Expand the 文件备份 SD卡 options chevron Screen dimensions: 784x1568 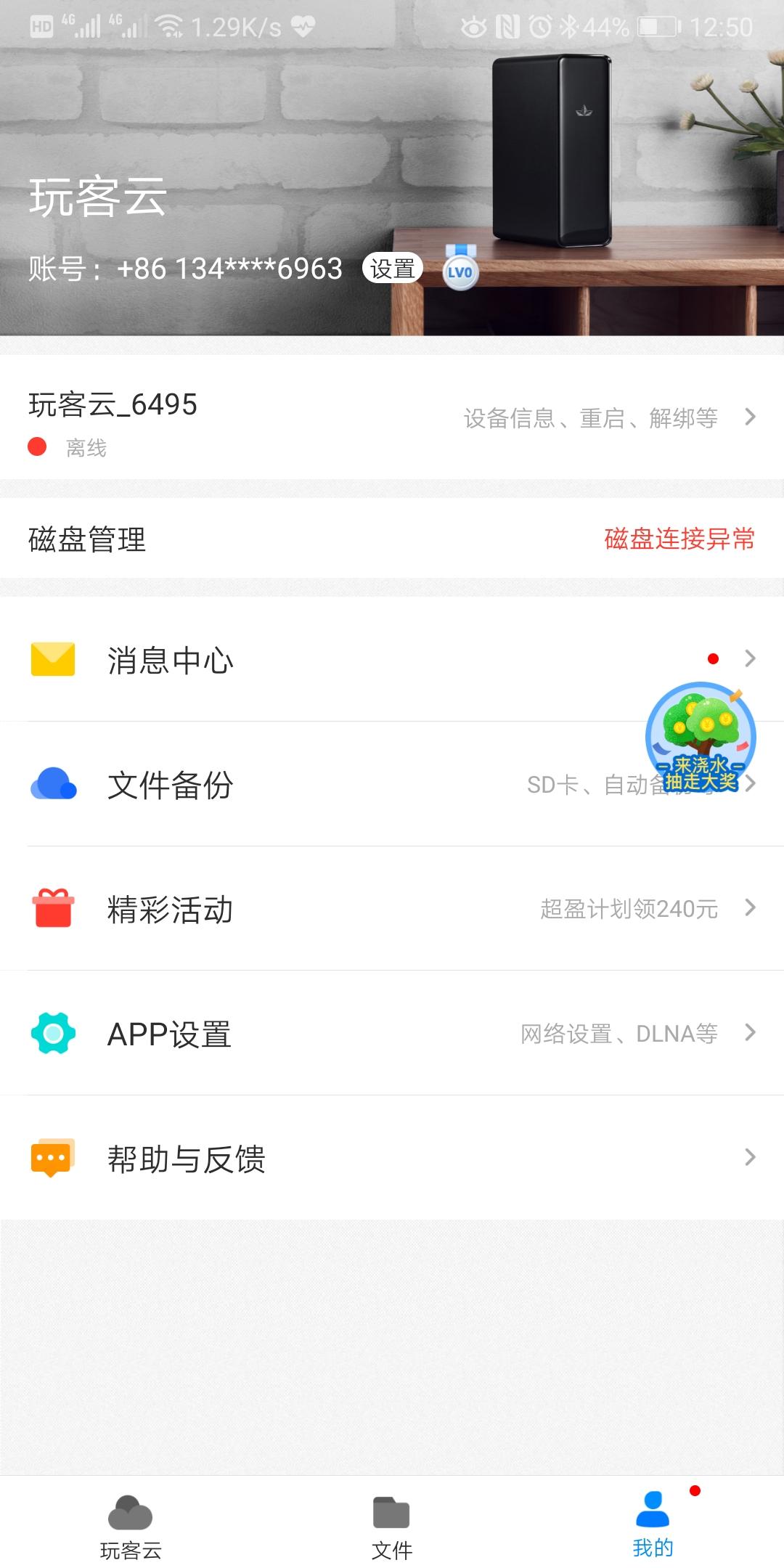751,784
